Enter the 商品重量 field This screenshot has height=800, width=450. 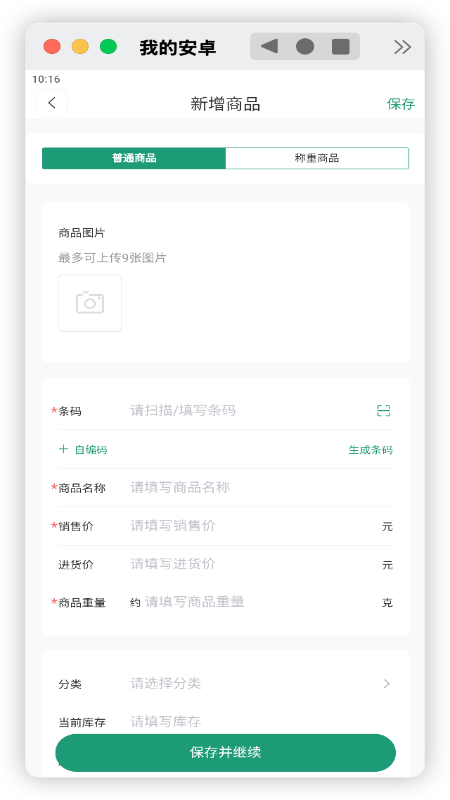click(260, 603)
